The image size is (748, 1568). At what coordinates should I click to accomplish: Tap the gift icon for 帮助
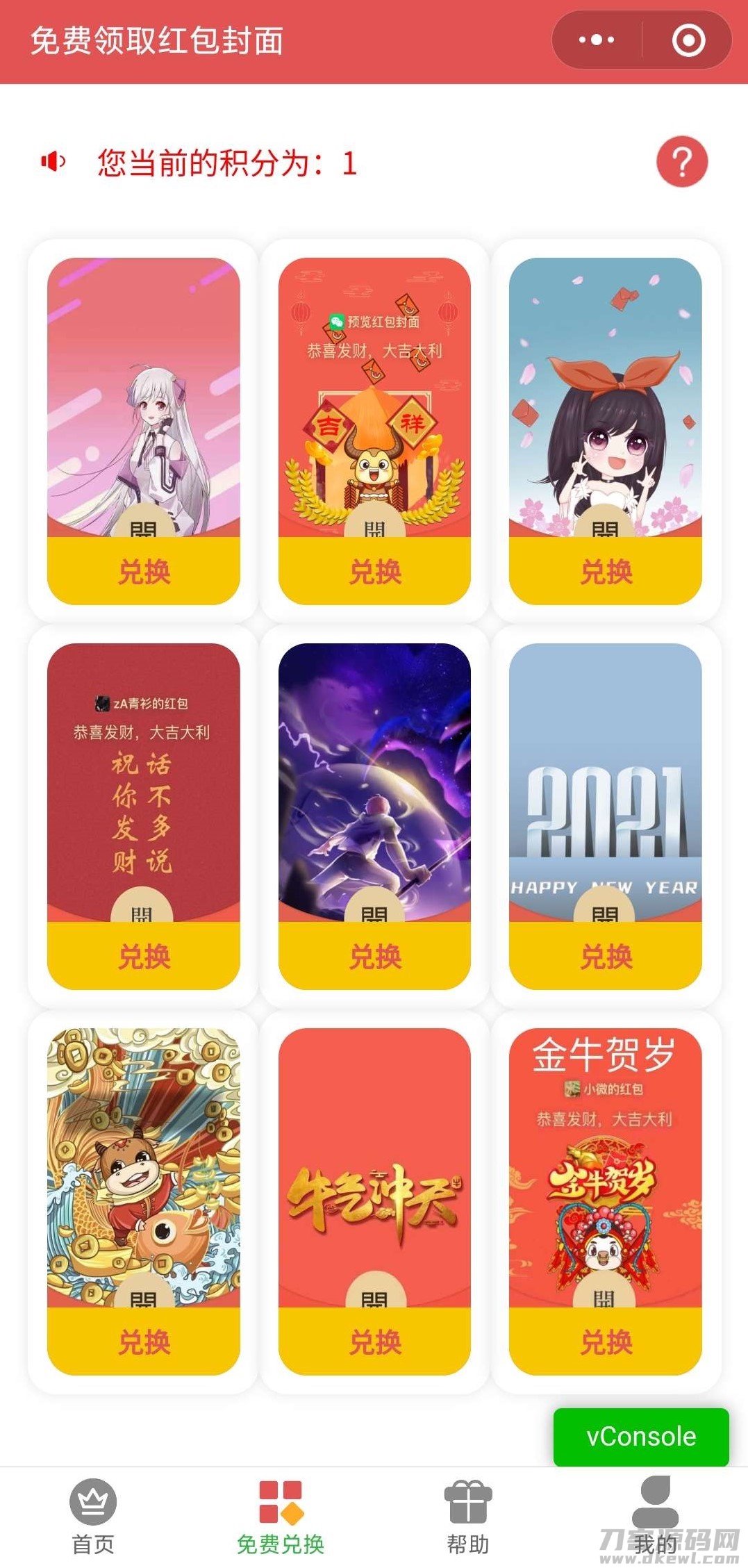coord(465,1501)
